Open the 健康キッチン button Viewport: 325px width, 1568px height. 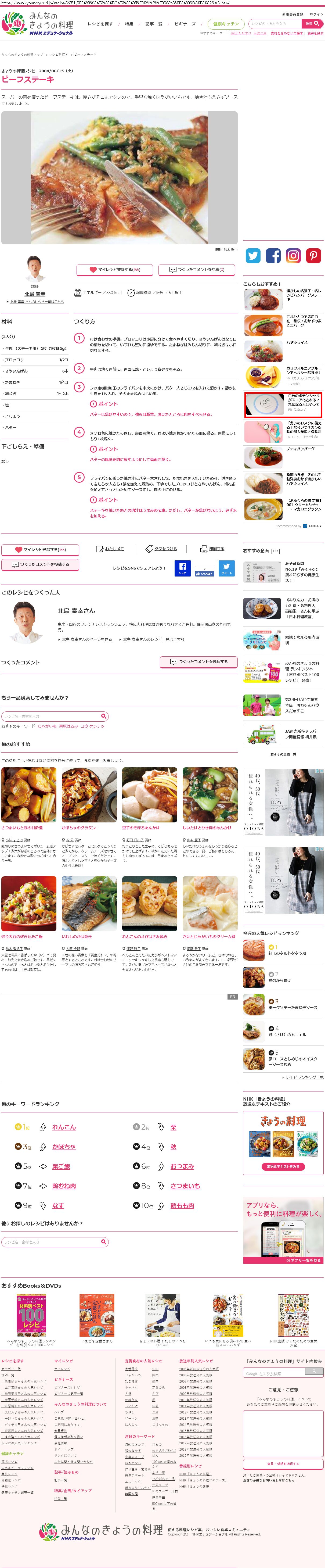(x=226, y=24)
